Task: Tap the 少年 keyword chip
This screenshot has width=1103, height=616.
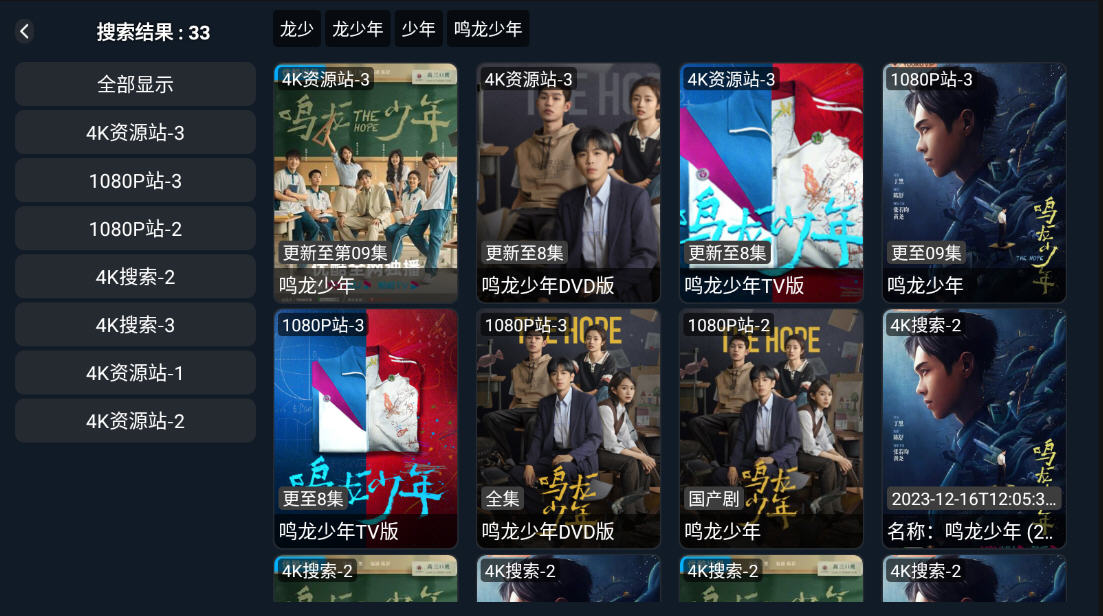Action: pyautogui.click(x=418, y=29)
